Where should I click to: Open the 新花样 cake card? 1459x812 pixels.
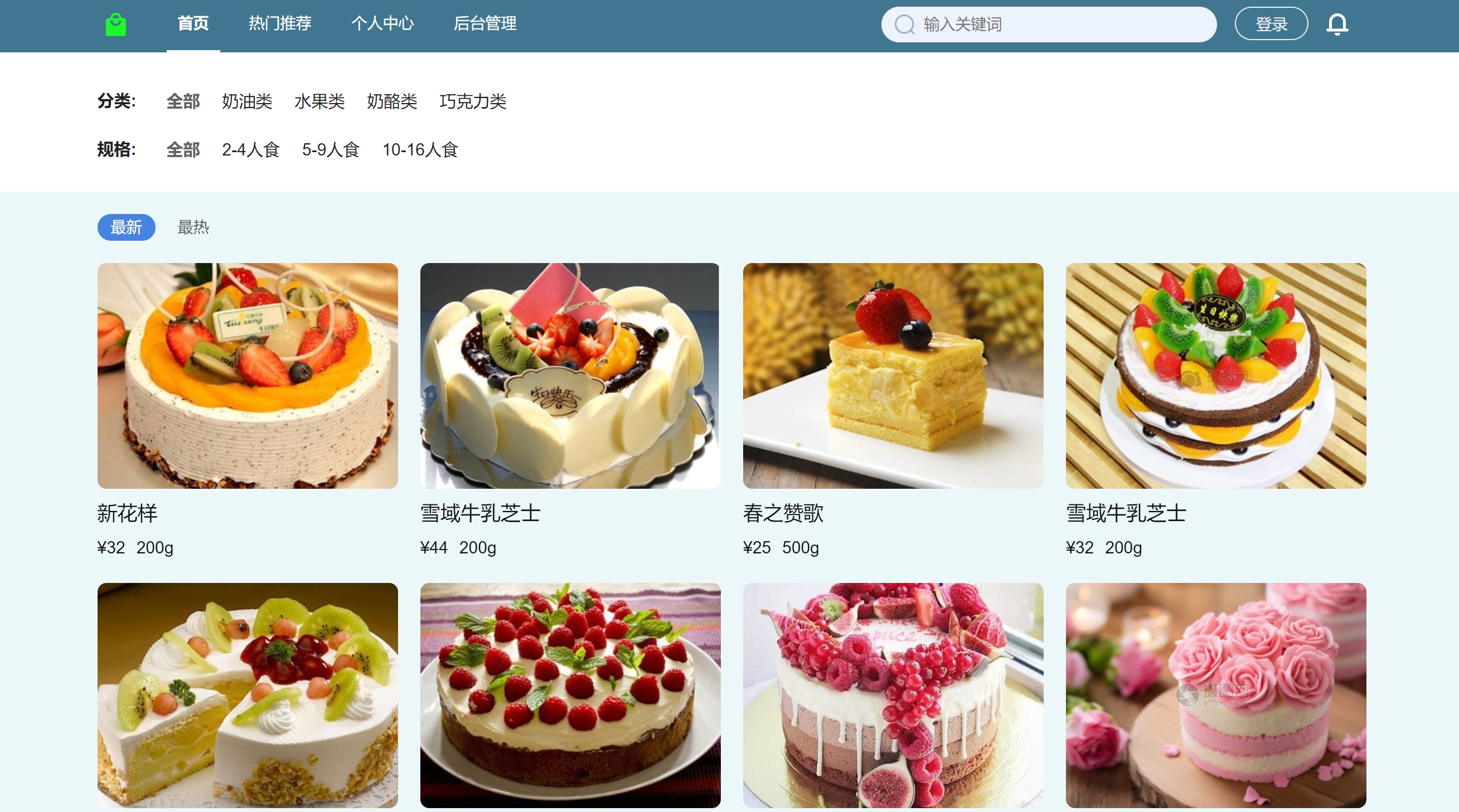pos(248,376)
